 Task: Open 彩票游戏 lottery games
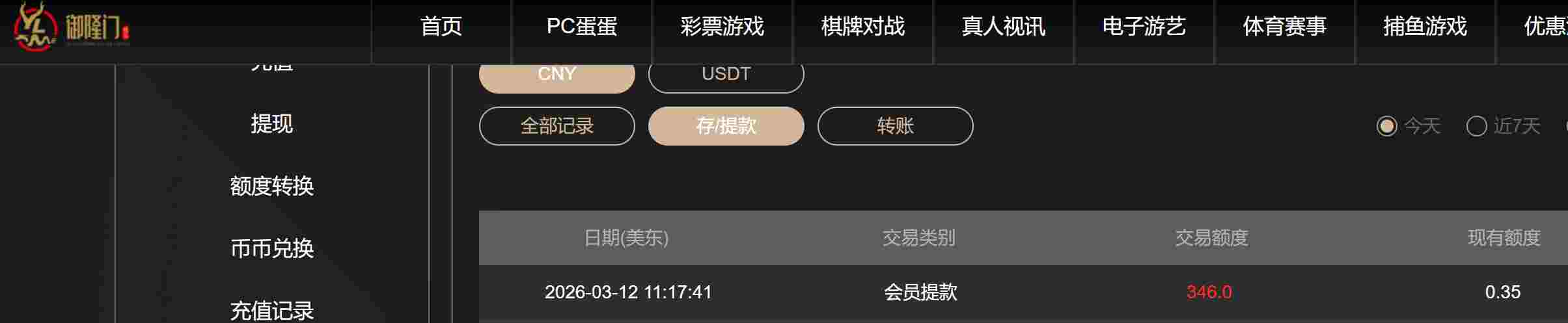pos(722,27)
